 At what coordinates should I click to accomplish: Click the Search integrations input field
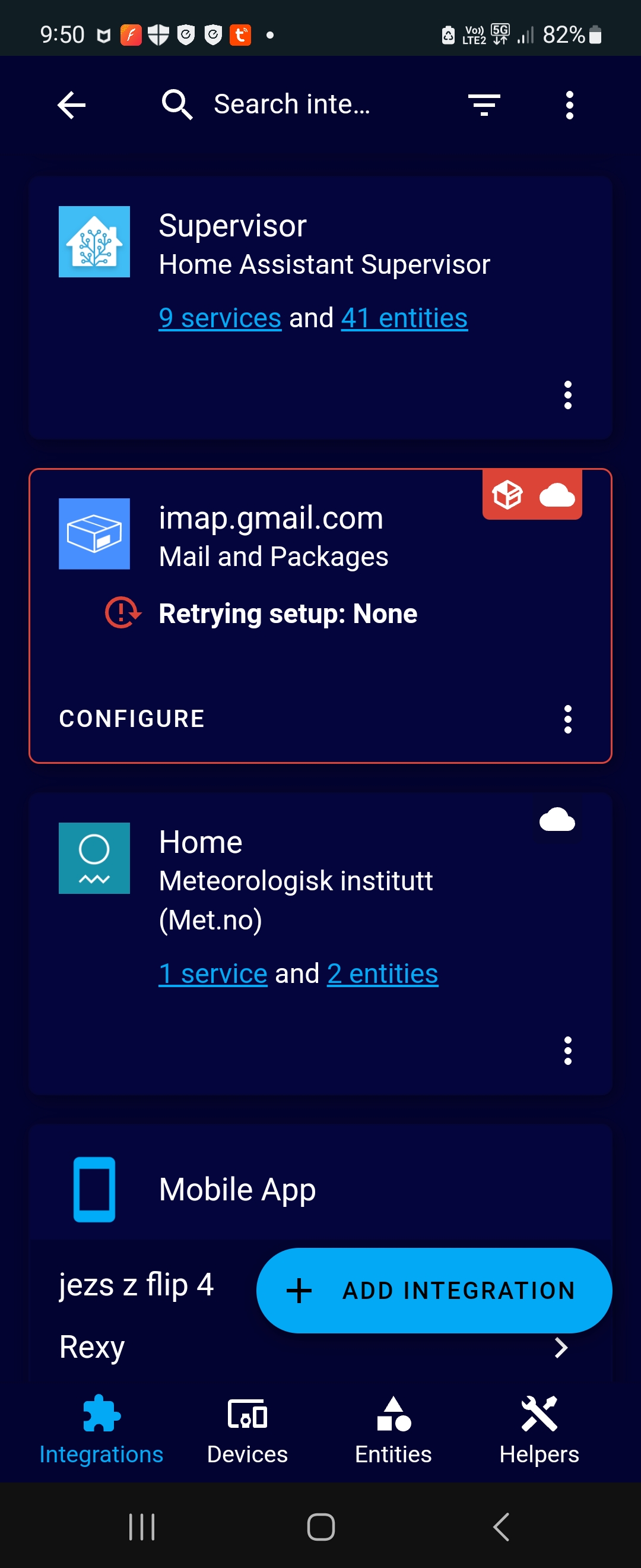pos(292,103)
